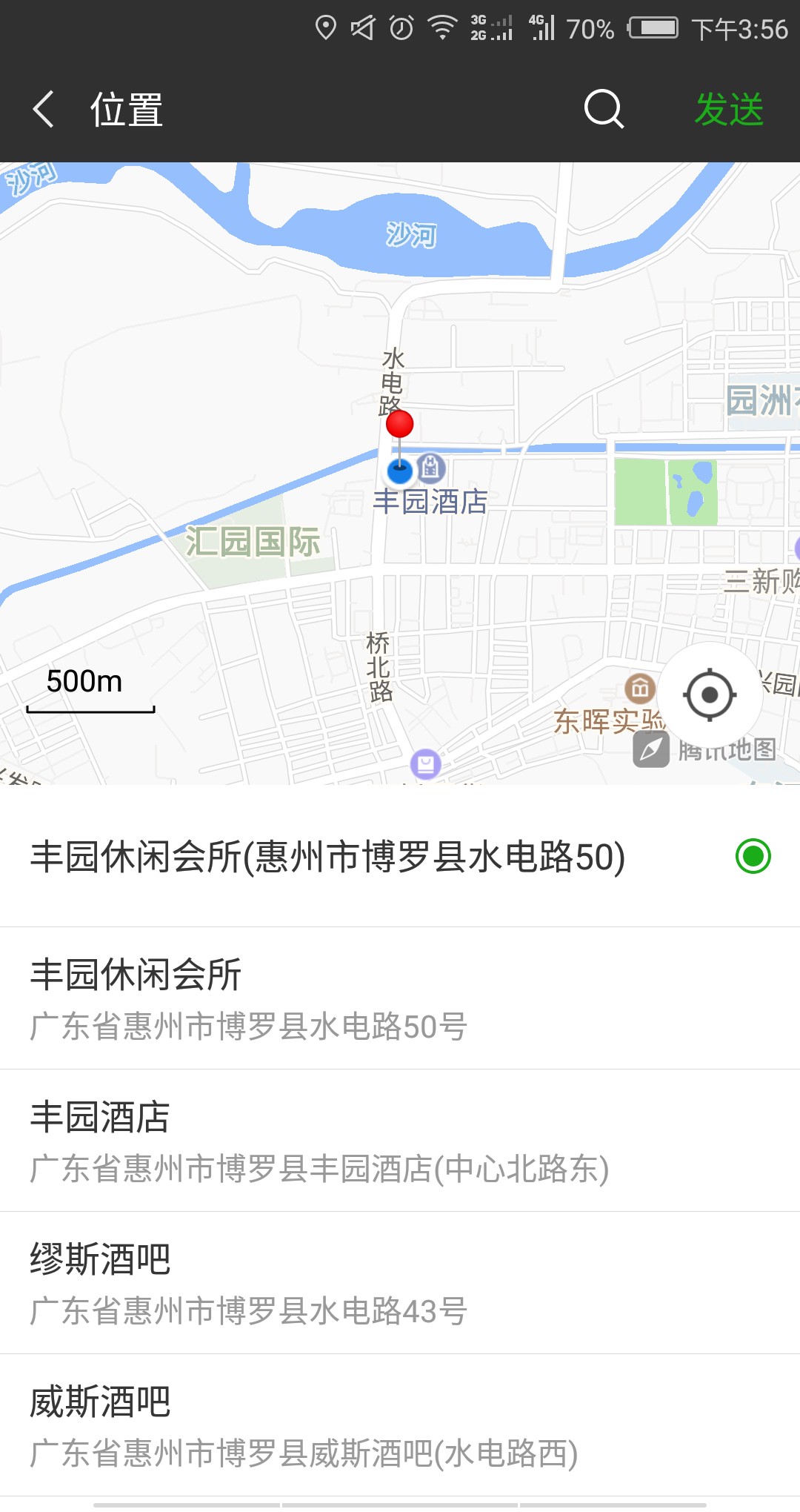The image size is (800, 1512).
Task: Select 丰园休闲会所(惠州市博罗县水电路50) option
Action: click(x=400, y=857)
